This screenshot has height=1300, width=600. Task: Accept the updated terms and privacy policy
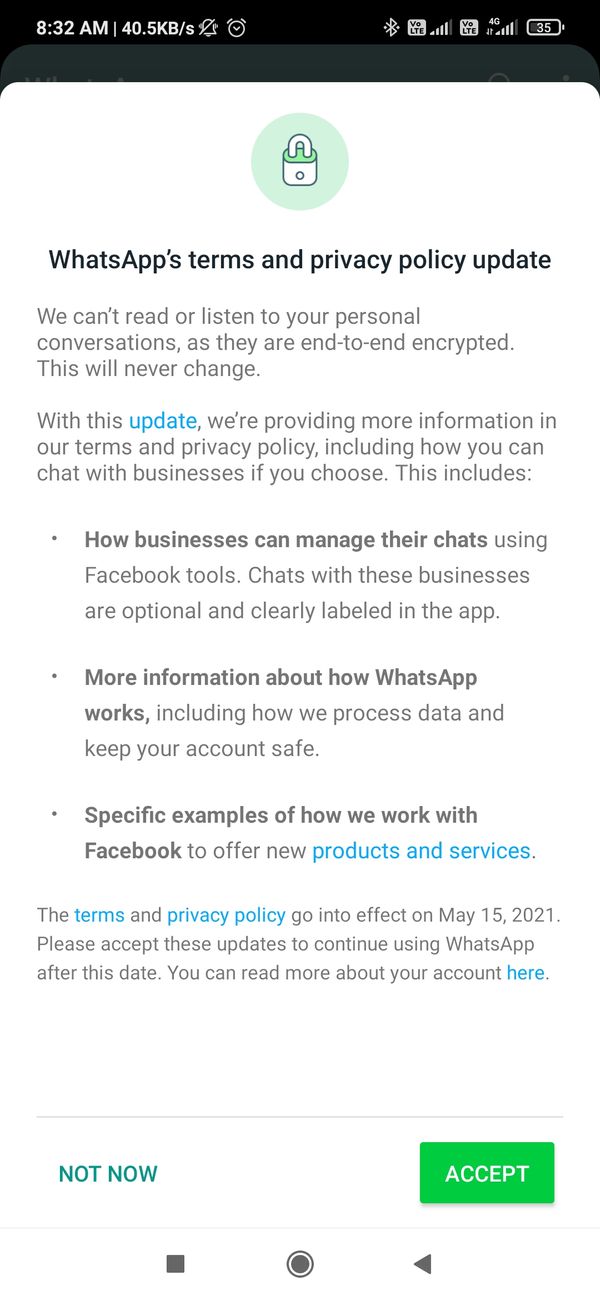point(487,1173)
